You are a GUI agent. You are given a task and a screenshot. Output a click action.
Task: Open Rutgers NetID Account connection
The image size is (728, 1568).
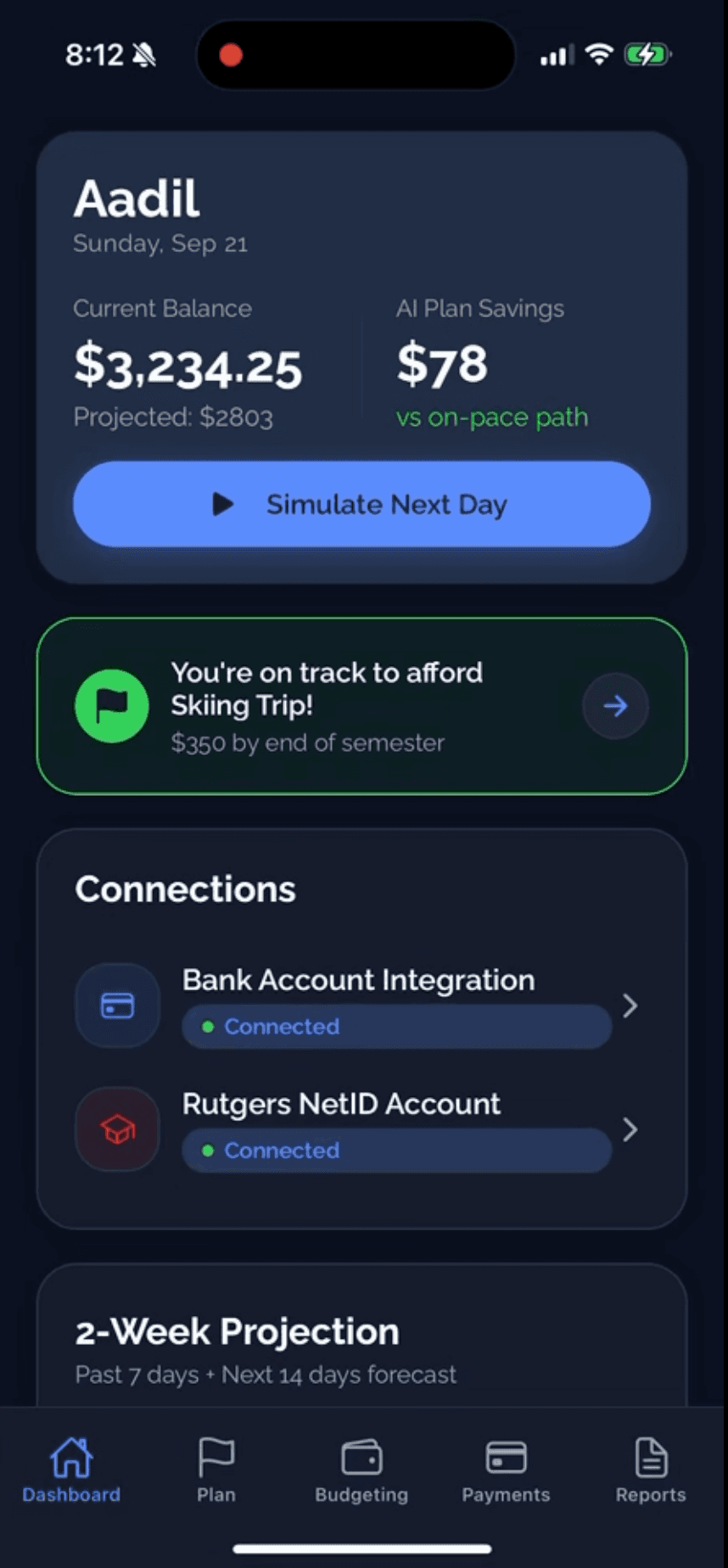(x=360, y=1128)
